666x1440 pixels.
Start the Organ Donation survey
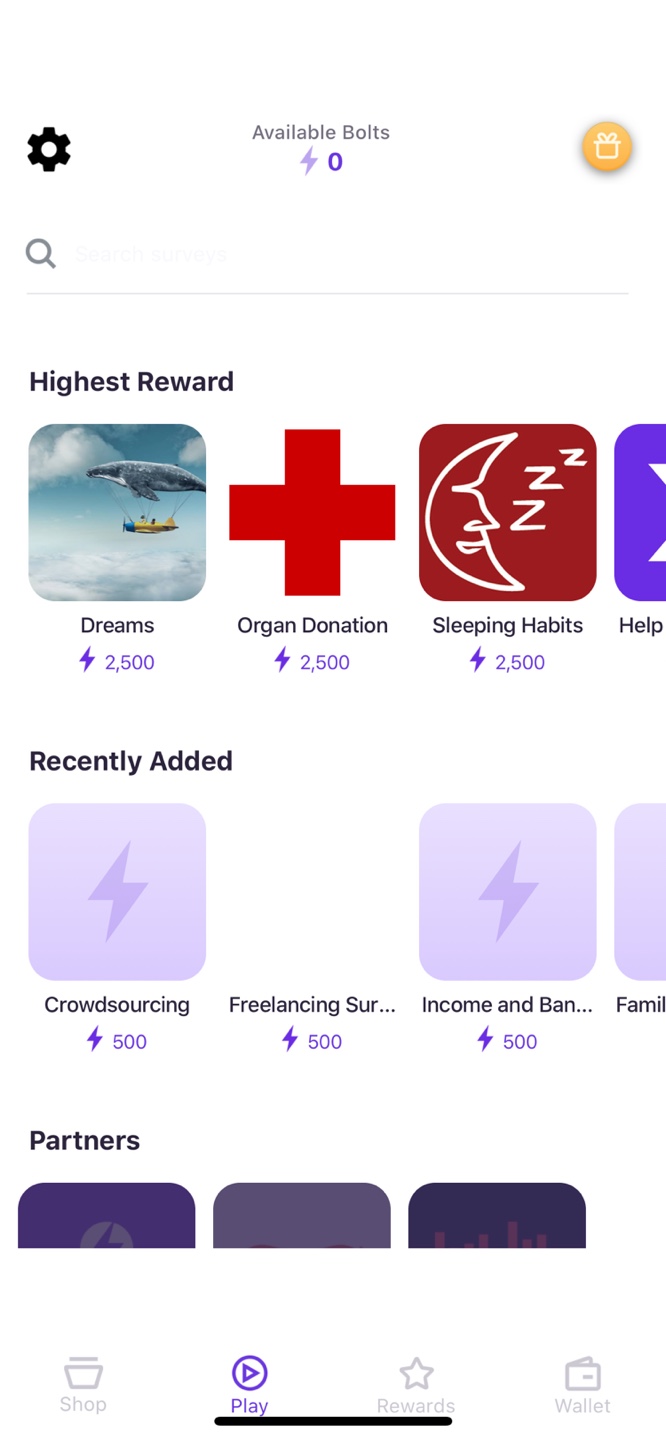click(x=312, y=513)
